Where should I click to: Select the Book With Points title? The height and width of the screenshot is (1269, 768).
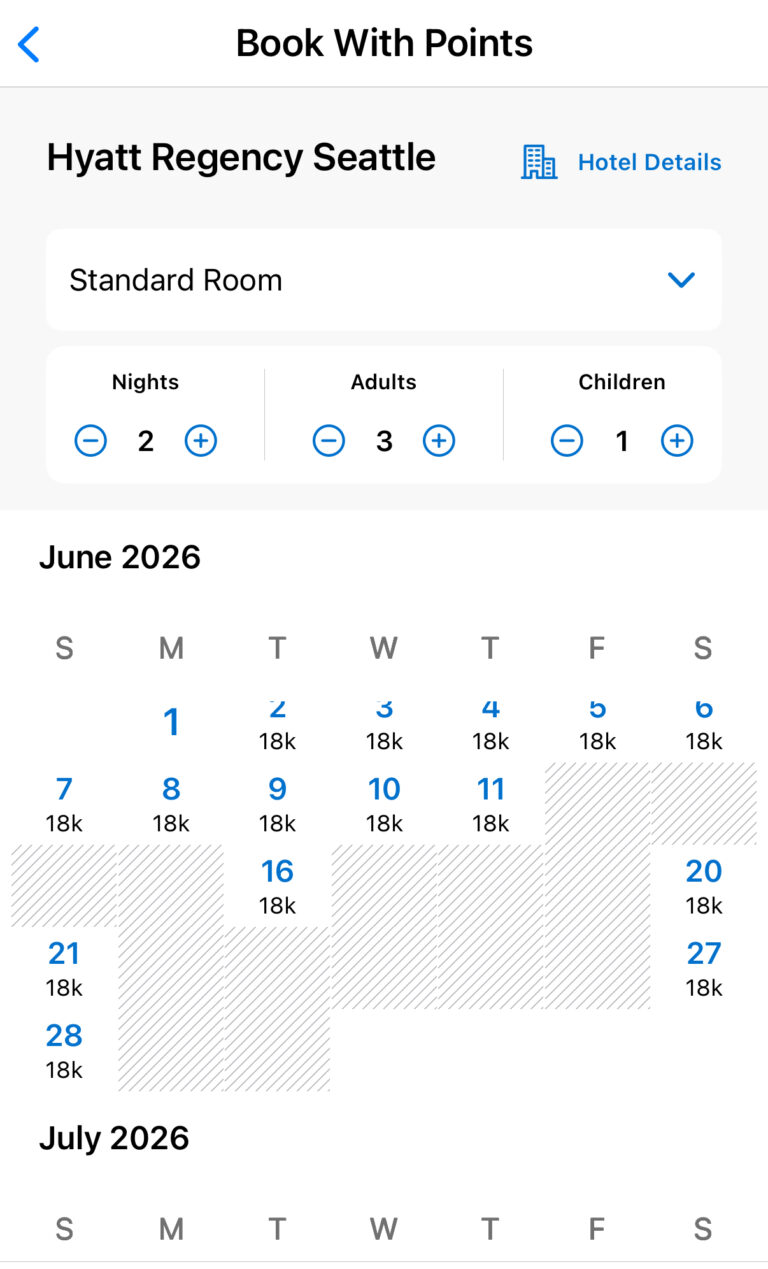384,43
